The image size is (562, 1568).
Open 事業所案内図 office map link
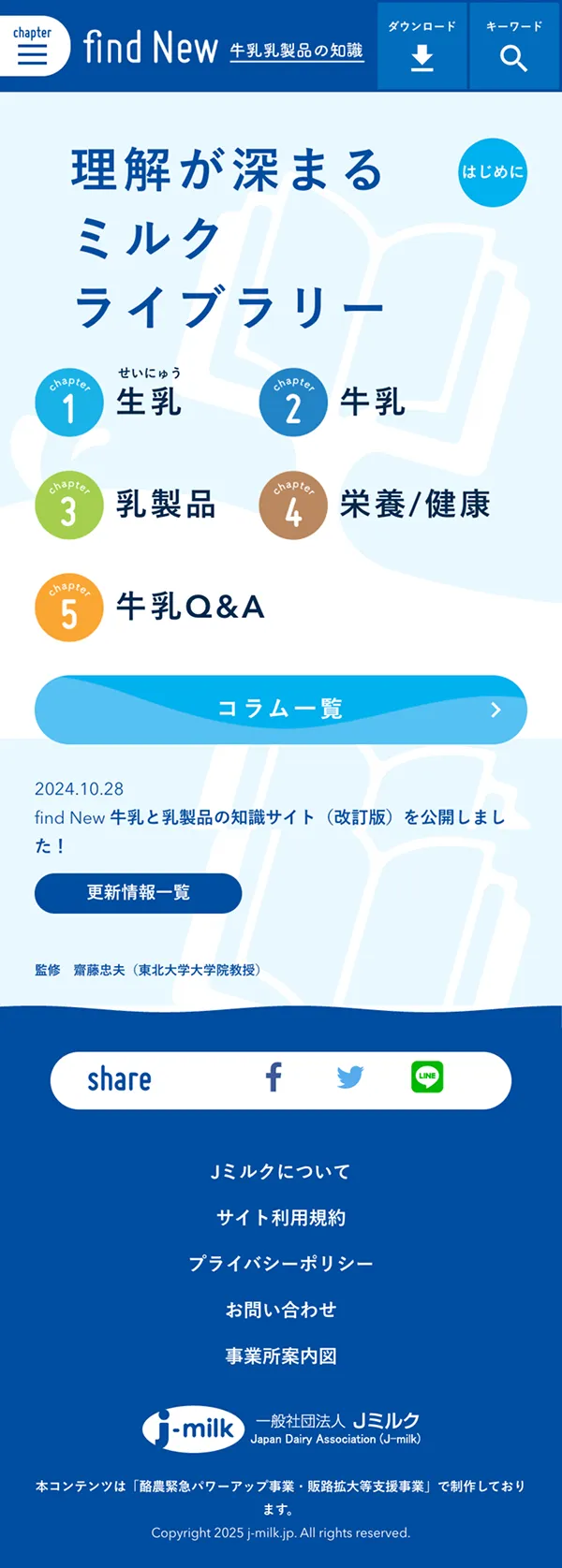(x=280, y=1356)
